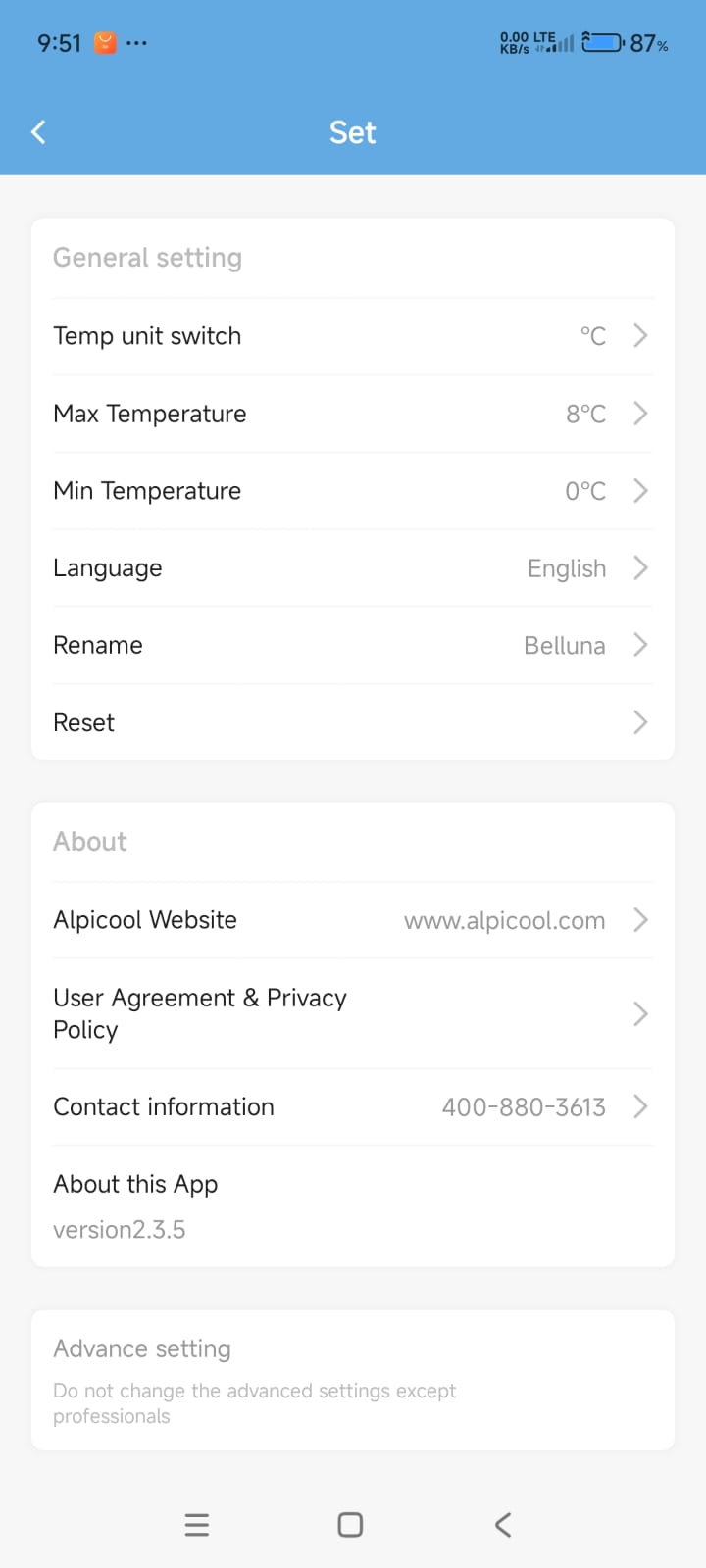Rename the Belluna device

point(353,645)
